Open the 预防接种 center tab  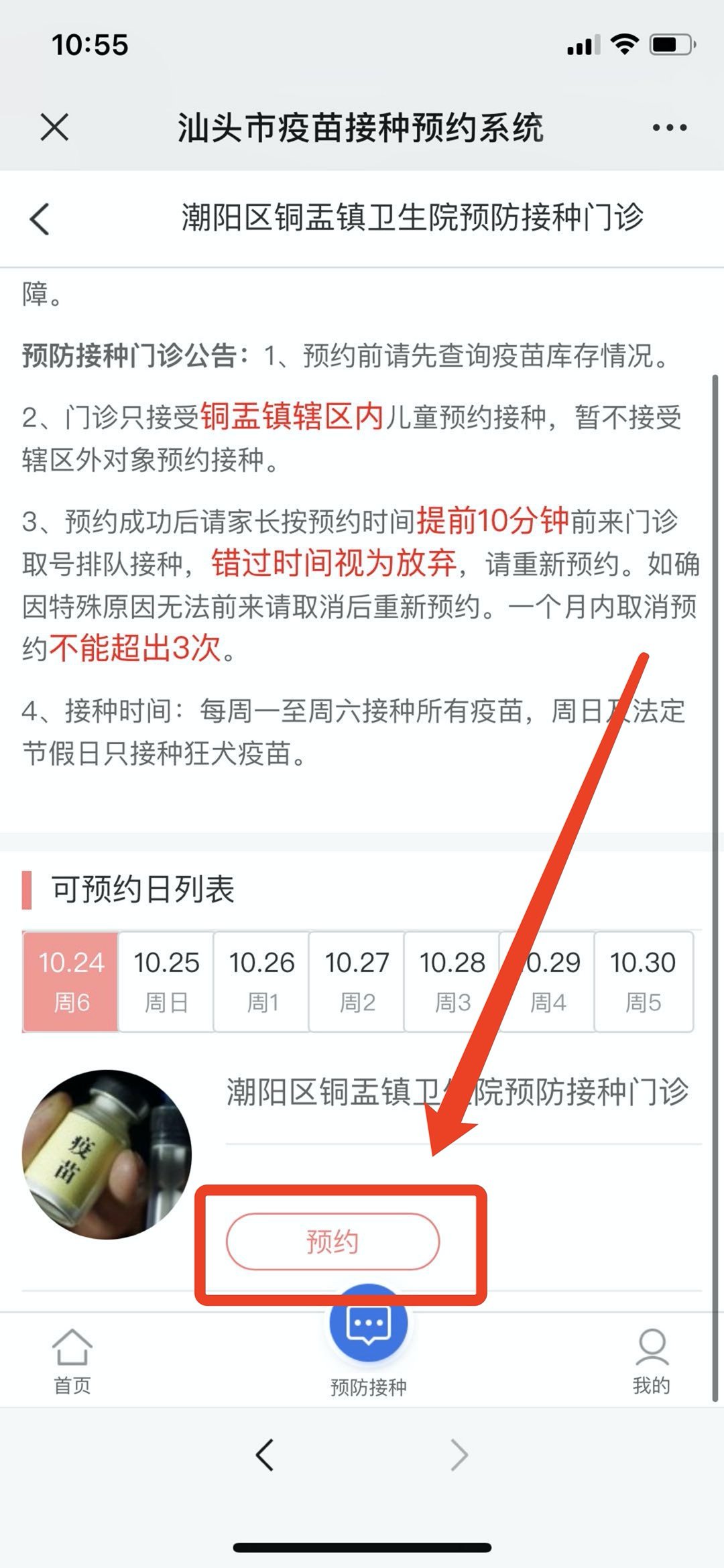[x=368, y=1341]
